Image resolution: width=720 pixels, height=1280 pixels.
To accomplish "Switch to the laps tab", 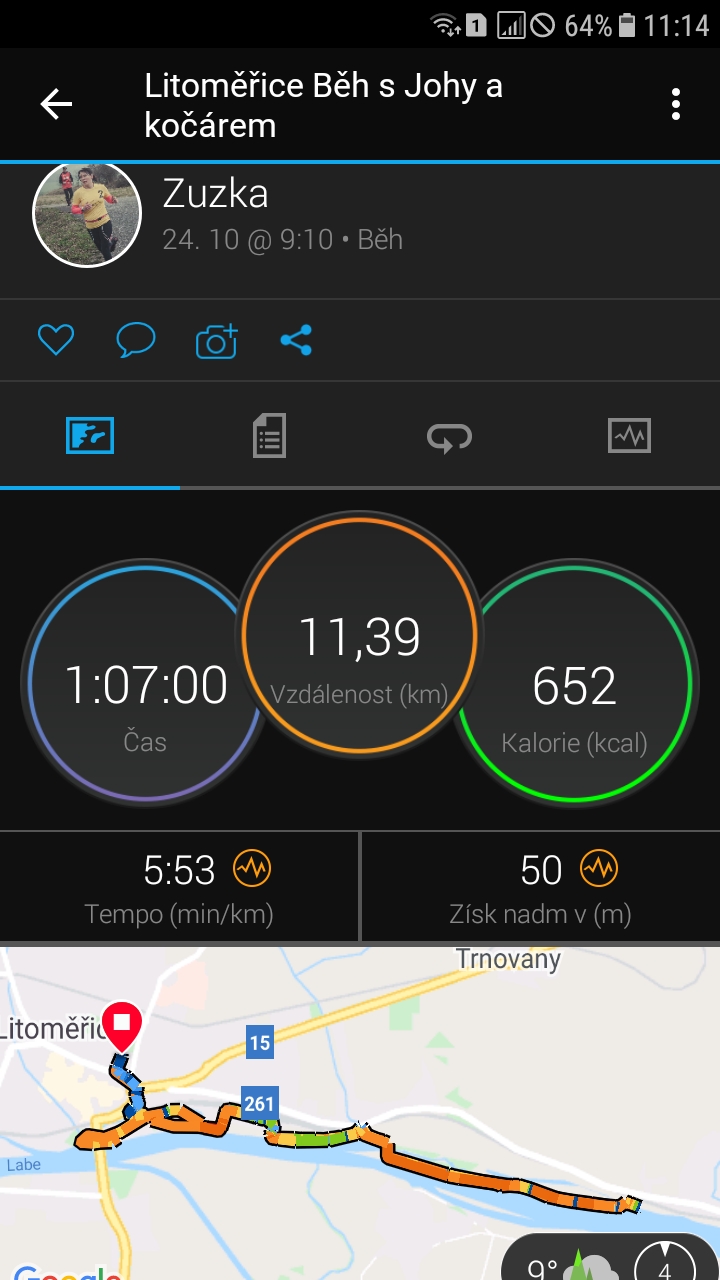I will 449,436.
